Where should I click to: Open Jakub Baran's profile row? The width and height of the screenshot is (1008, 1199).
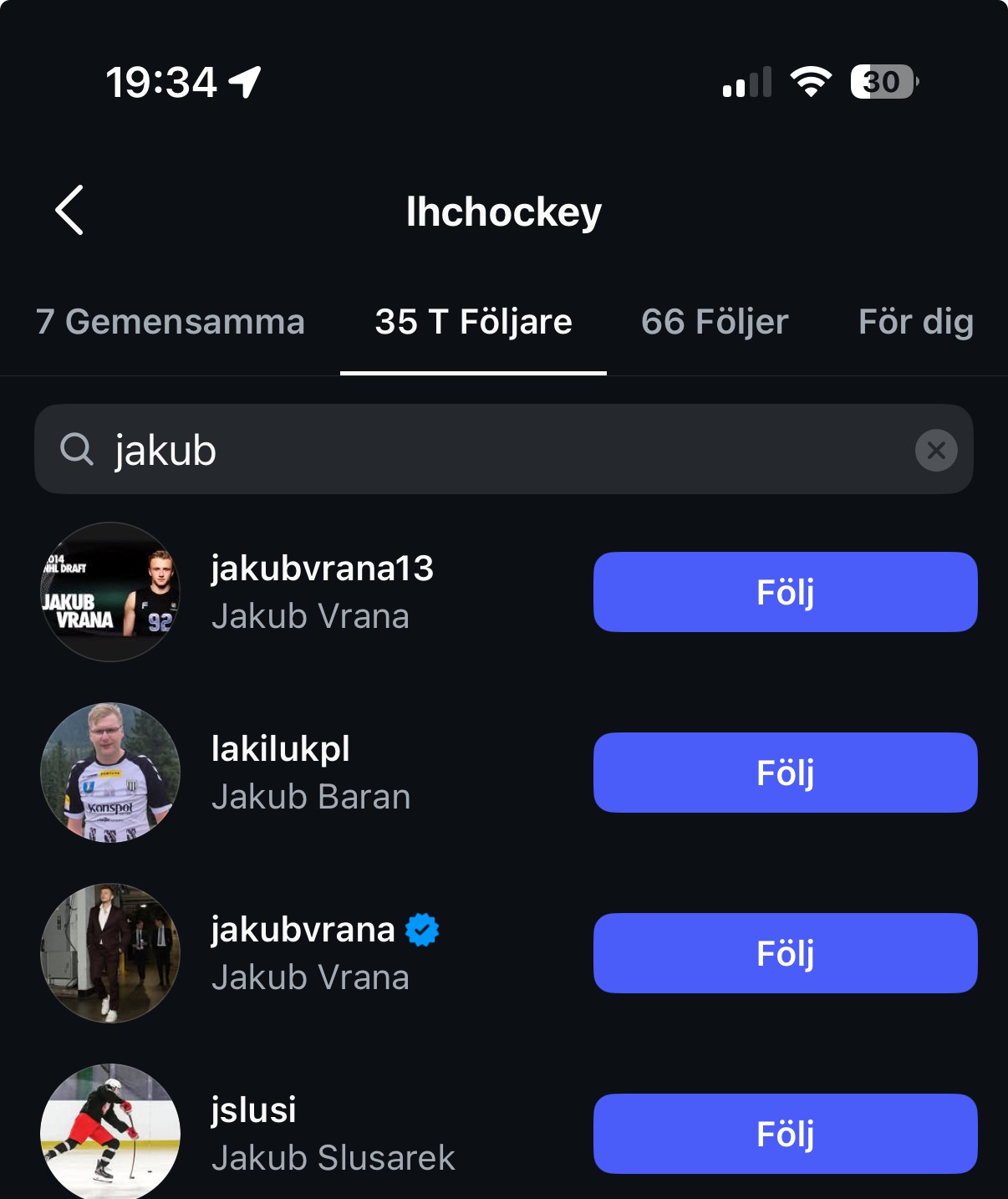(x=310, y=773)
